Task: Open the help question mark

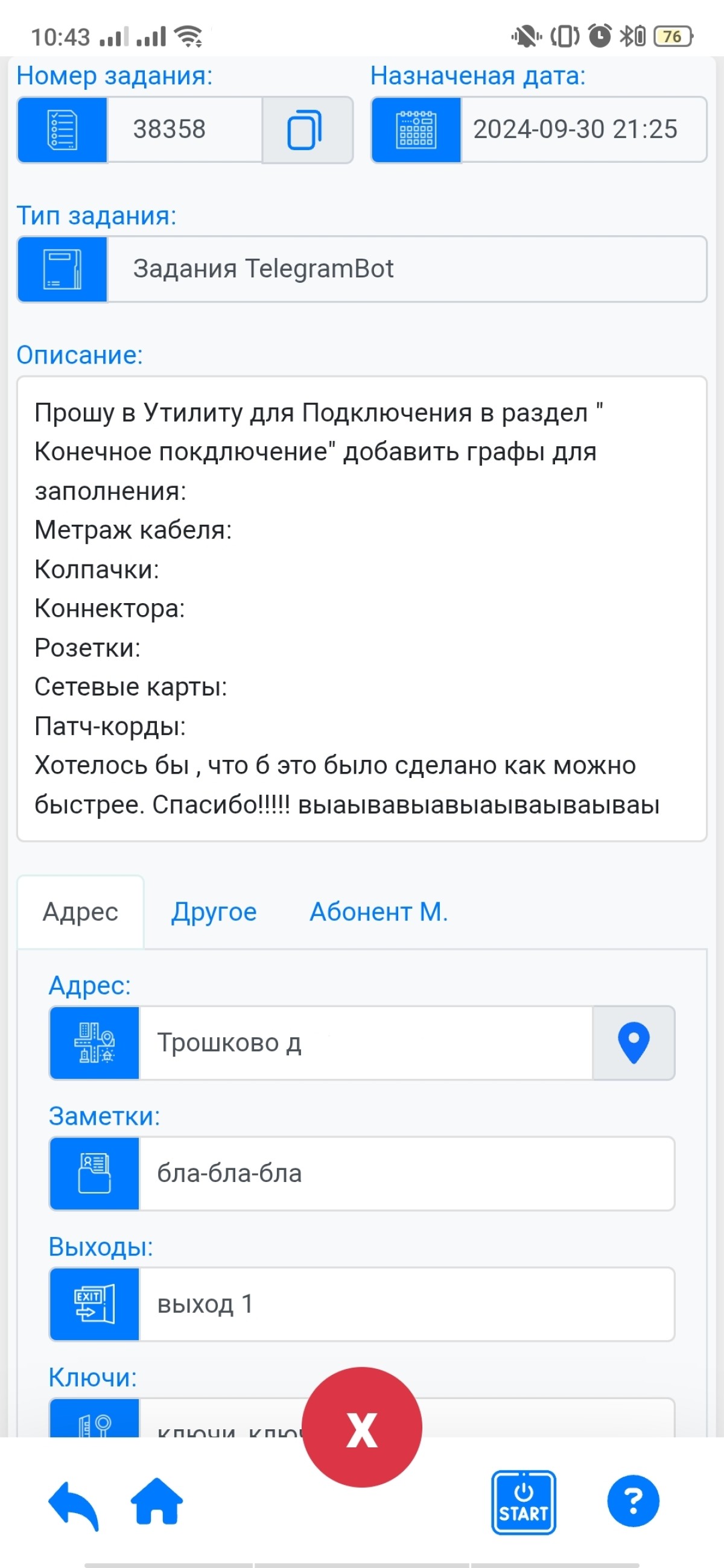Action: point(633,1501)
